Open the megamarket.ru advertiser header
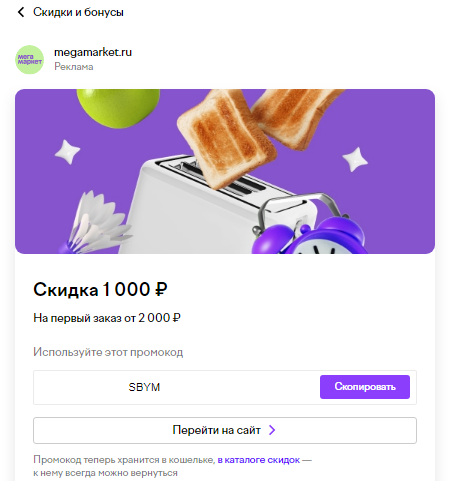This screenshot has width=449, height=481. [74, 59]
